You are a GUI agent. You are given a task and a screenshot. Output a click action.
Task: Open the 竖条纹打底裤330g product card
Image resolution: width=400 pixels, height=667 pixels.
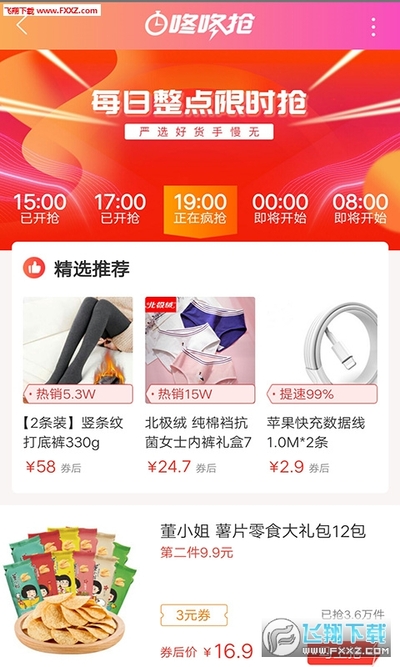point(78,385)
